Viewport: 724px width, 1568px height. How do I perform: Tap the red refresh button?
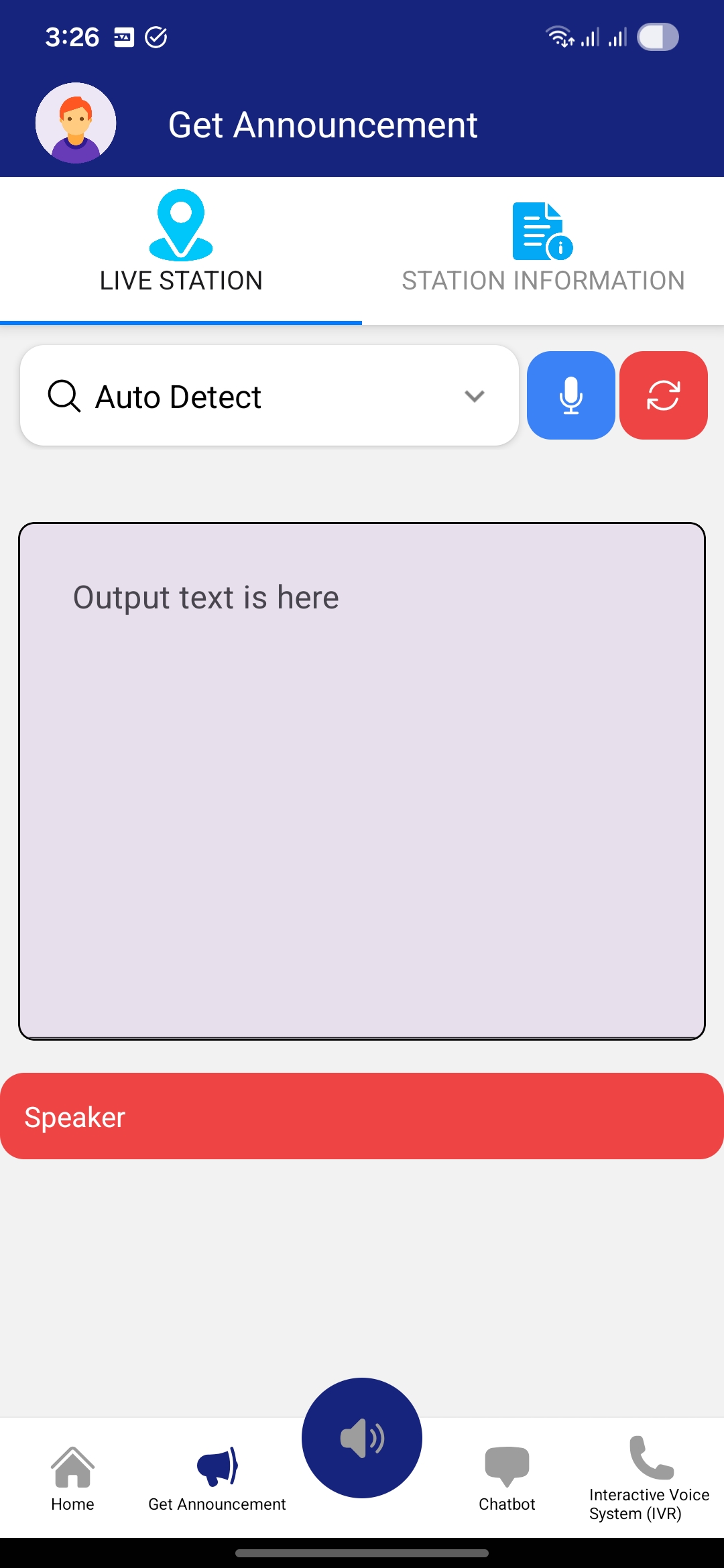(x=663, y=395)
